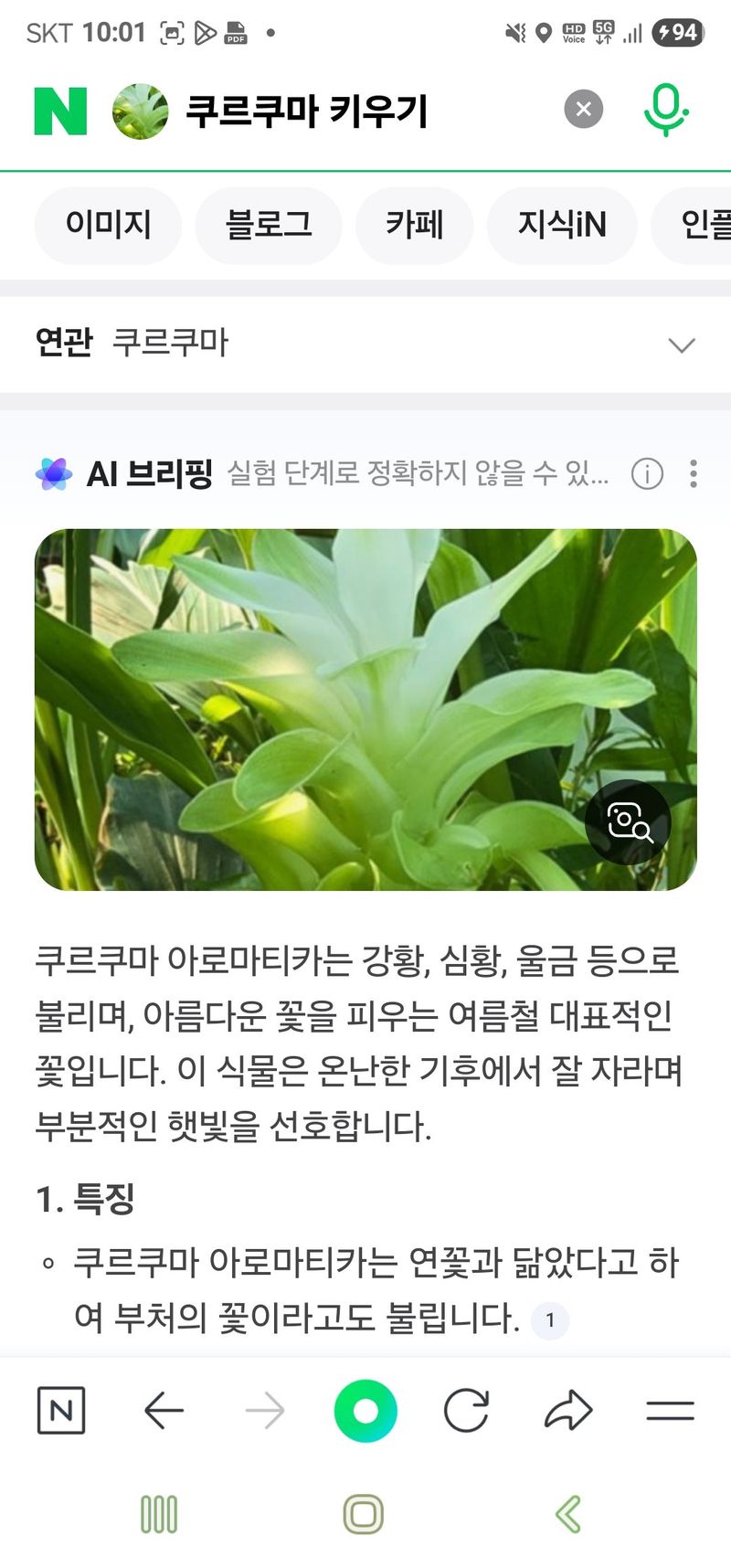Edit the search query 쿠르쿠마 키우기
This screenshot has height=1568, width=731.
point(307,111)
